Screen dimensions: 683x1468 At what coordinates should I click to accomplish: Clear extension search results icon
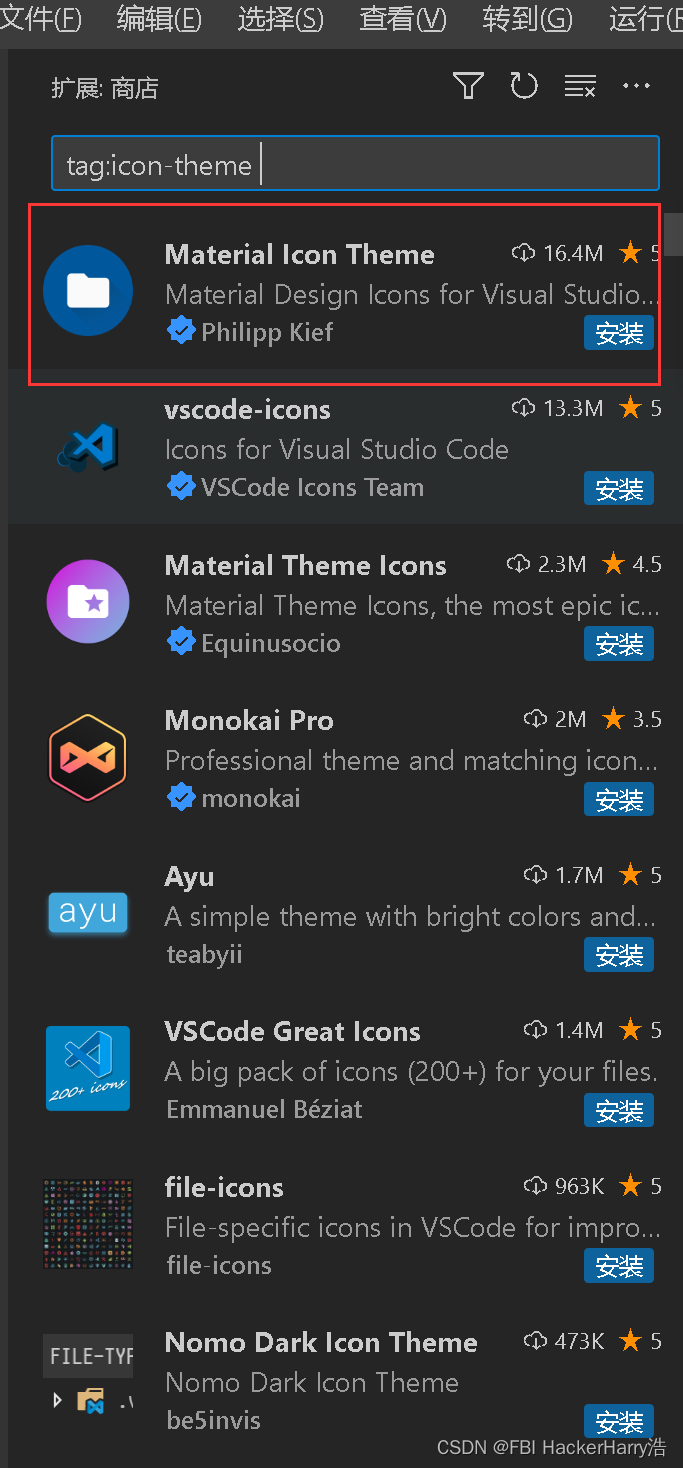[580, 87]
